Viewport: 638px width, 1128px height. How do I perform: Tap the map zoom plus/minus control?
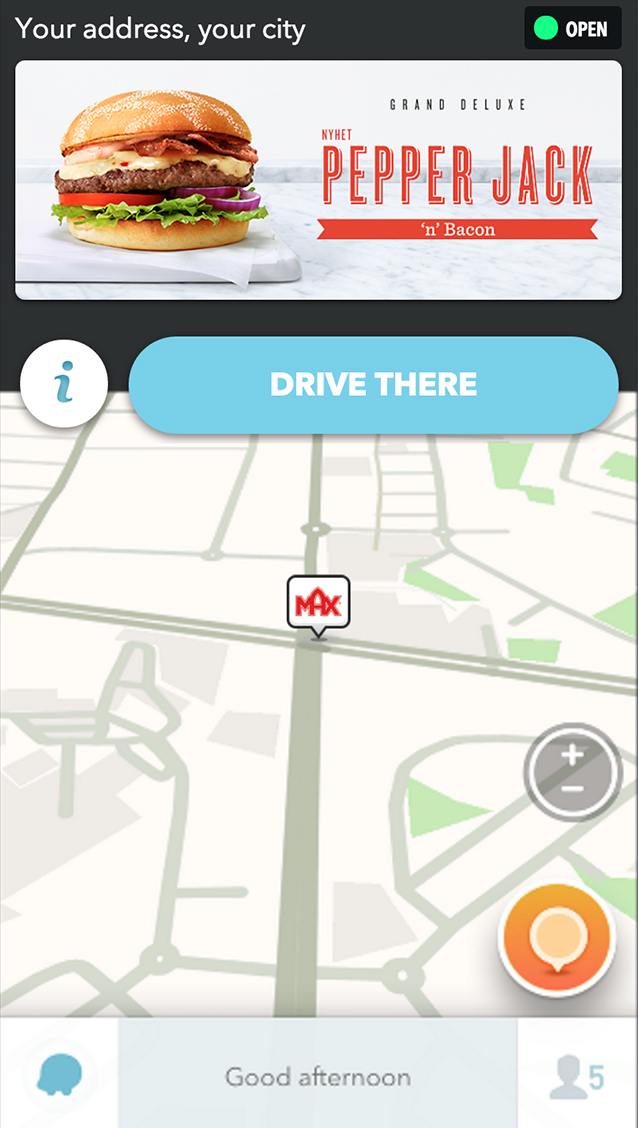[x=573, y=772]
